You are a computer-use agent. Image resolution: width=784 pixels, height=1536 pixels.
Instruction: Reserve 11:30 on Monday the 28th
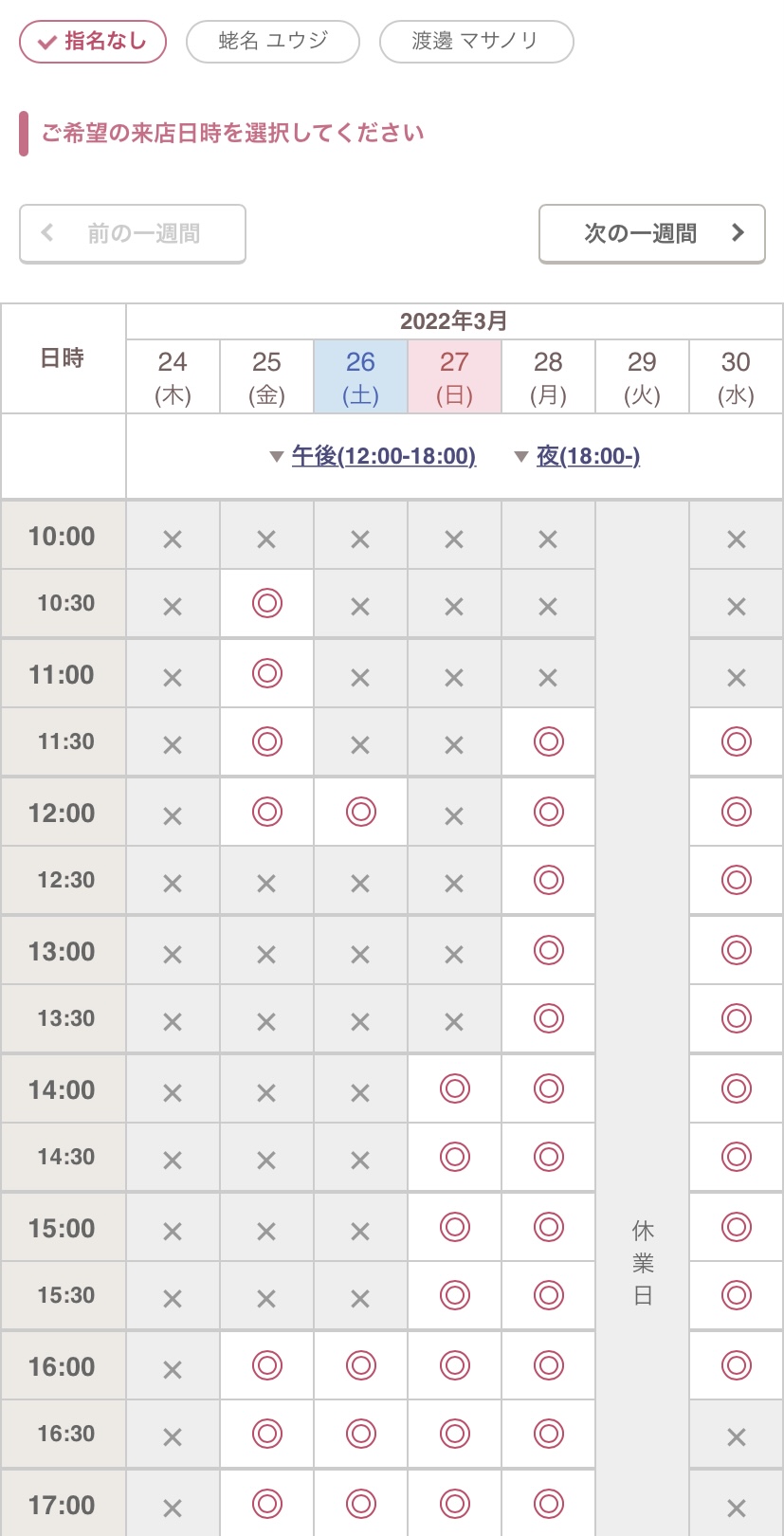[x=549, y=741]
